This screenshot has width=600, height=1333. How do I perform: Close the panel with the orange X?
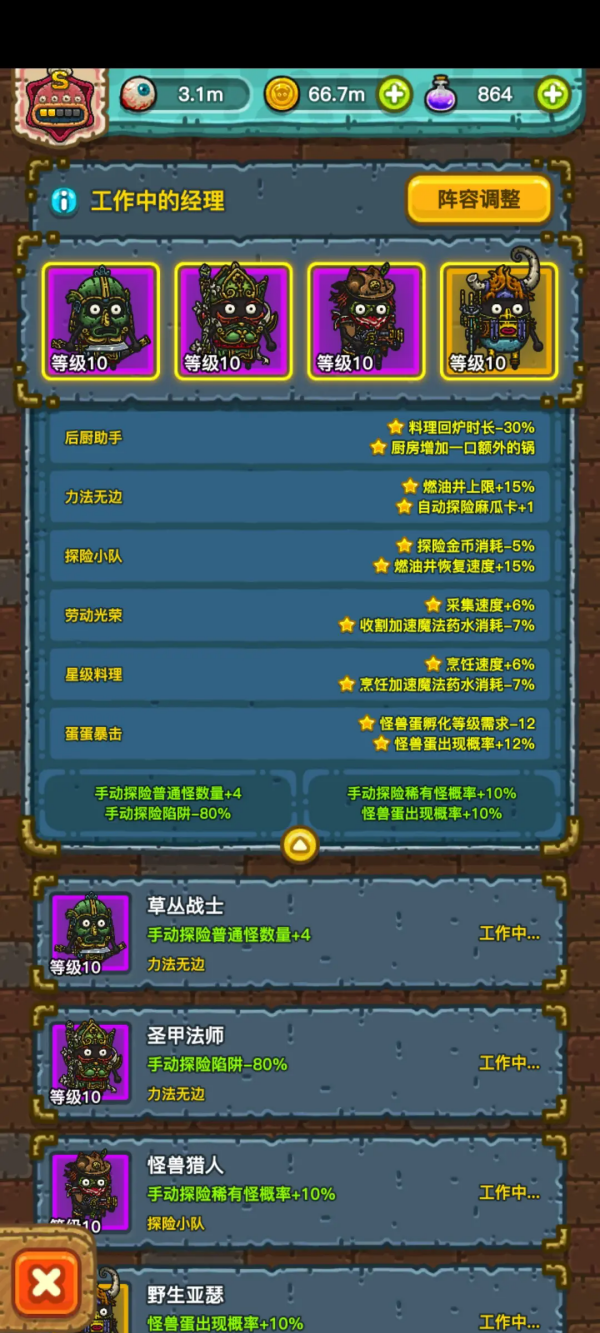pyautogui.click(x=47, y=1282)
